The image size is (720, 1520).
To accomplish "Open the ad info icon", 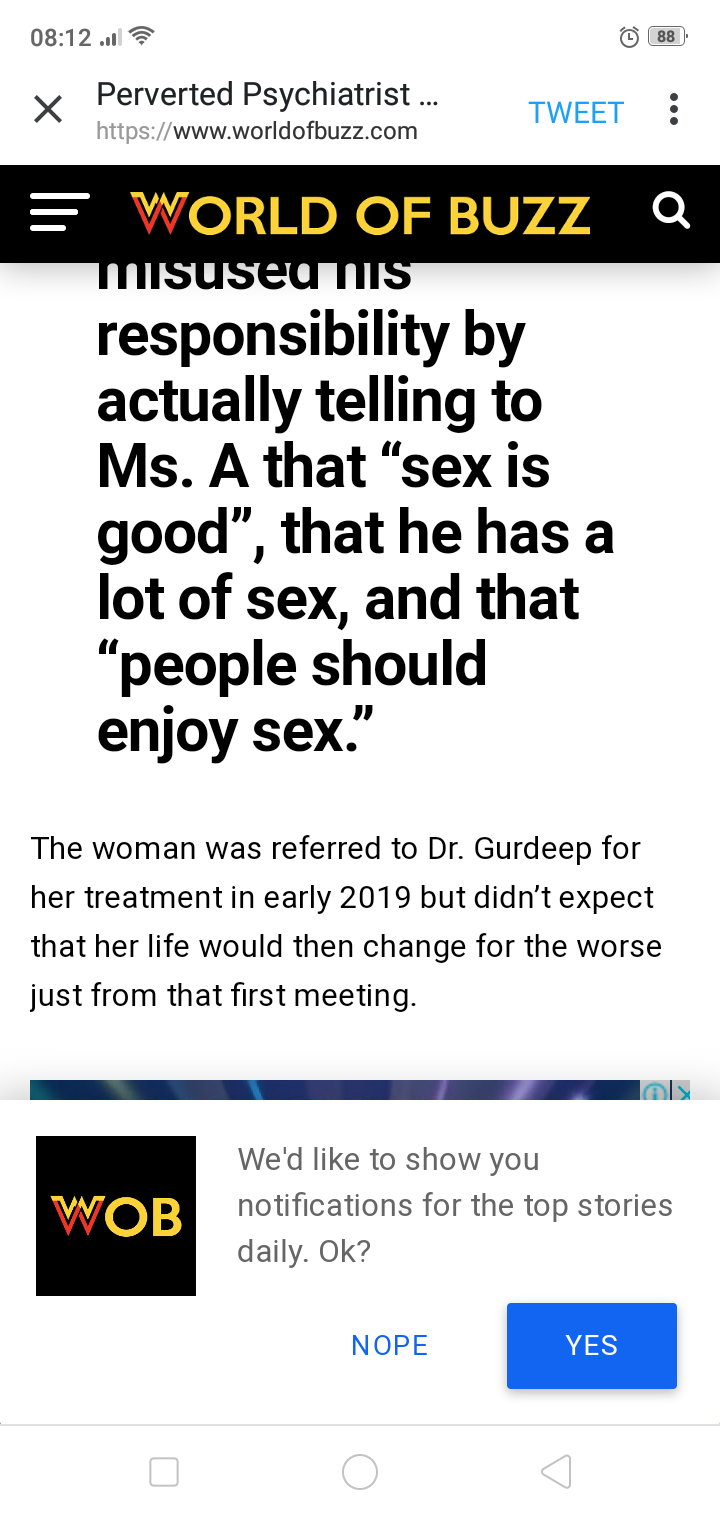I will tap(656, 1092).
